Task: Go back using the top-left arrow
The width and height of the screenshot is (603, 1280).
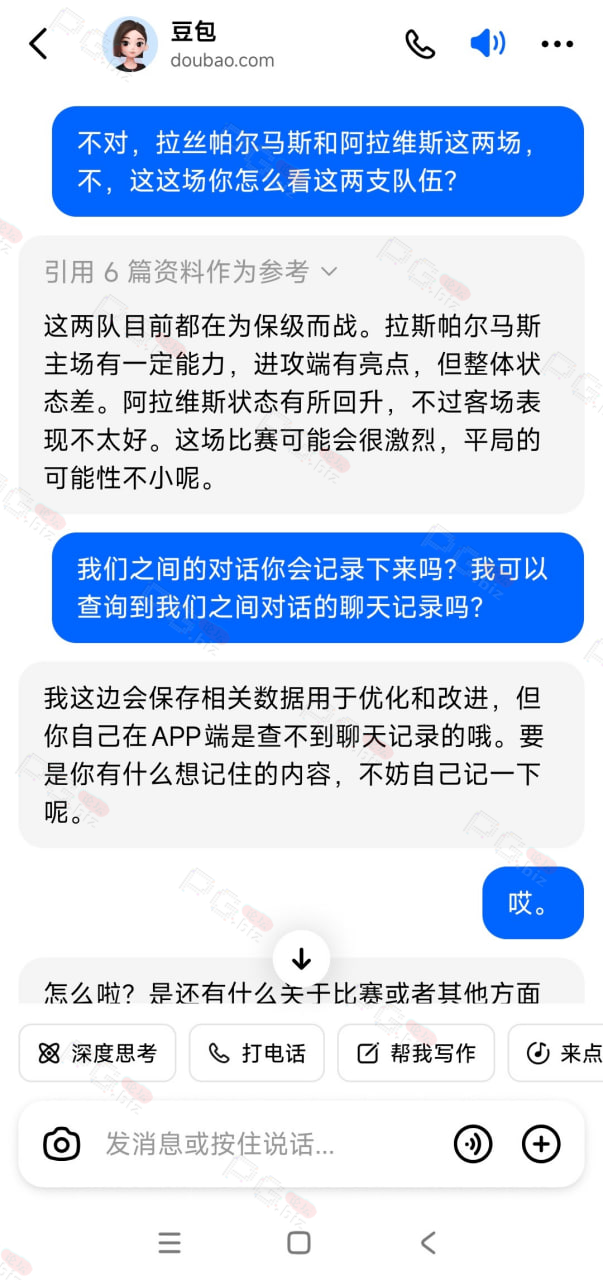Action: [x=38, y=44]
